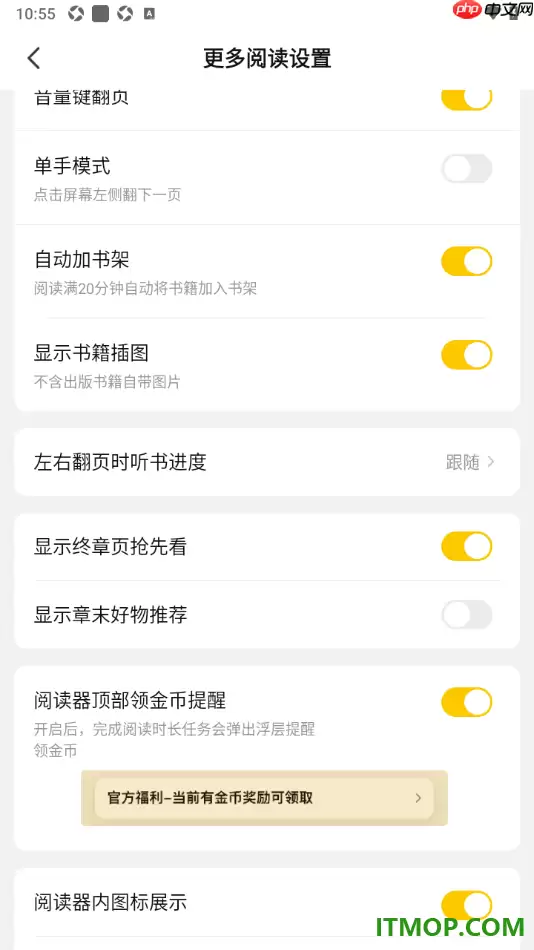Enable 显示章末好物推荐 switch

[x=466, y=615]
